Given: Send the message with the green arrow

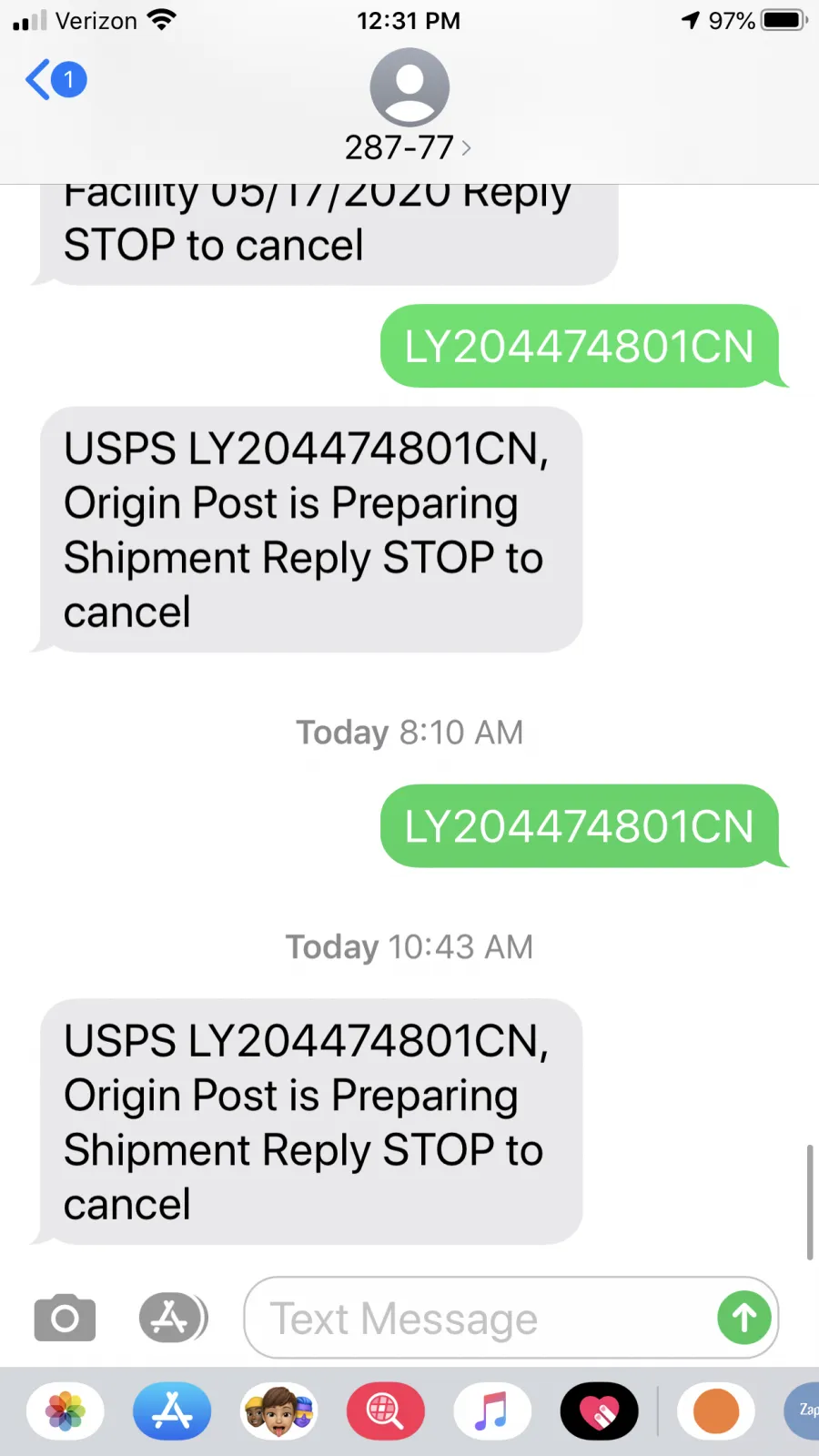Looking at the screenshot, I should (x=744, y=1318).
